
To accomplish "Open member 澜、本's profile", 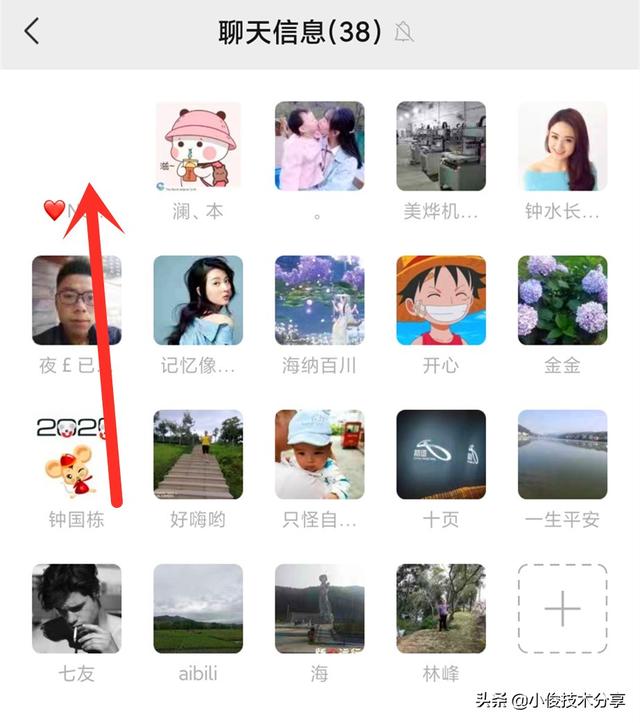I will coord(198,146).
